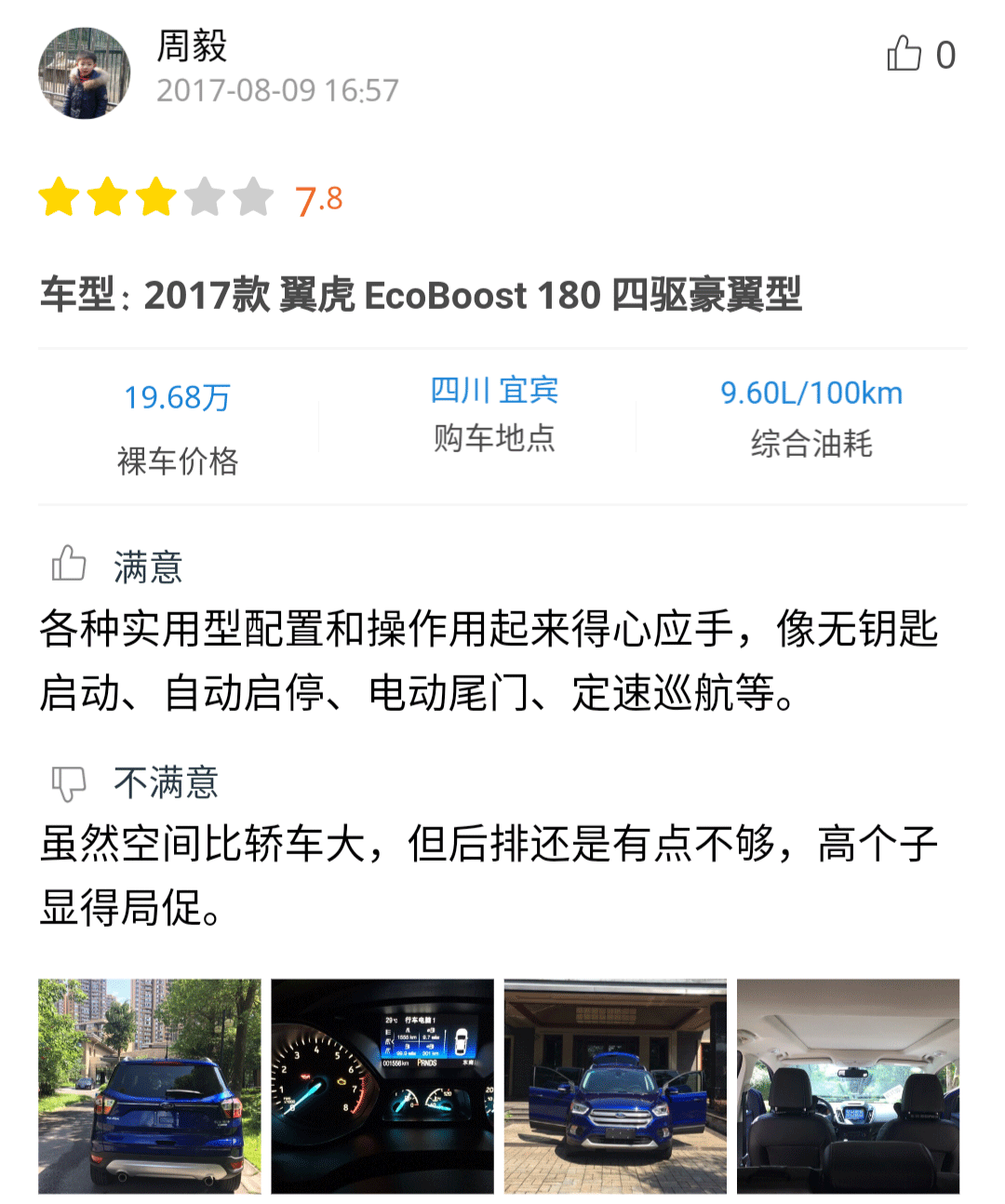
Task: Open the dashboard gauge photo
Action: coord(382,1086)
